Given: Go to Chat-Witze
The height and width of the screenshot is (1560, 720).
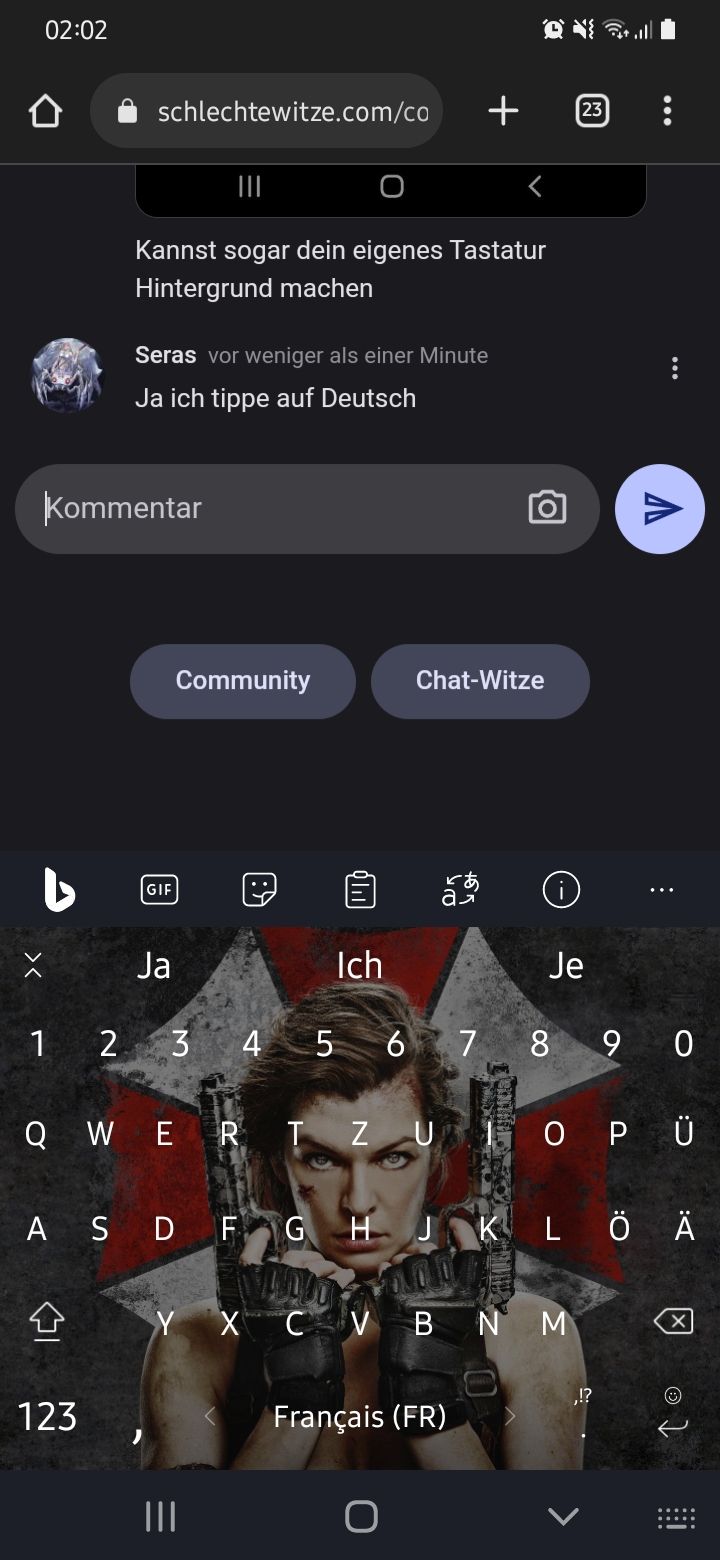Looking at the screenshot, I should pyautogui.click(x=480, y=681).
